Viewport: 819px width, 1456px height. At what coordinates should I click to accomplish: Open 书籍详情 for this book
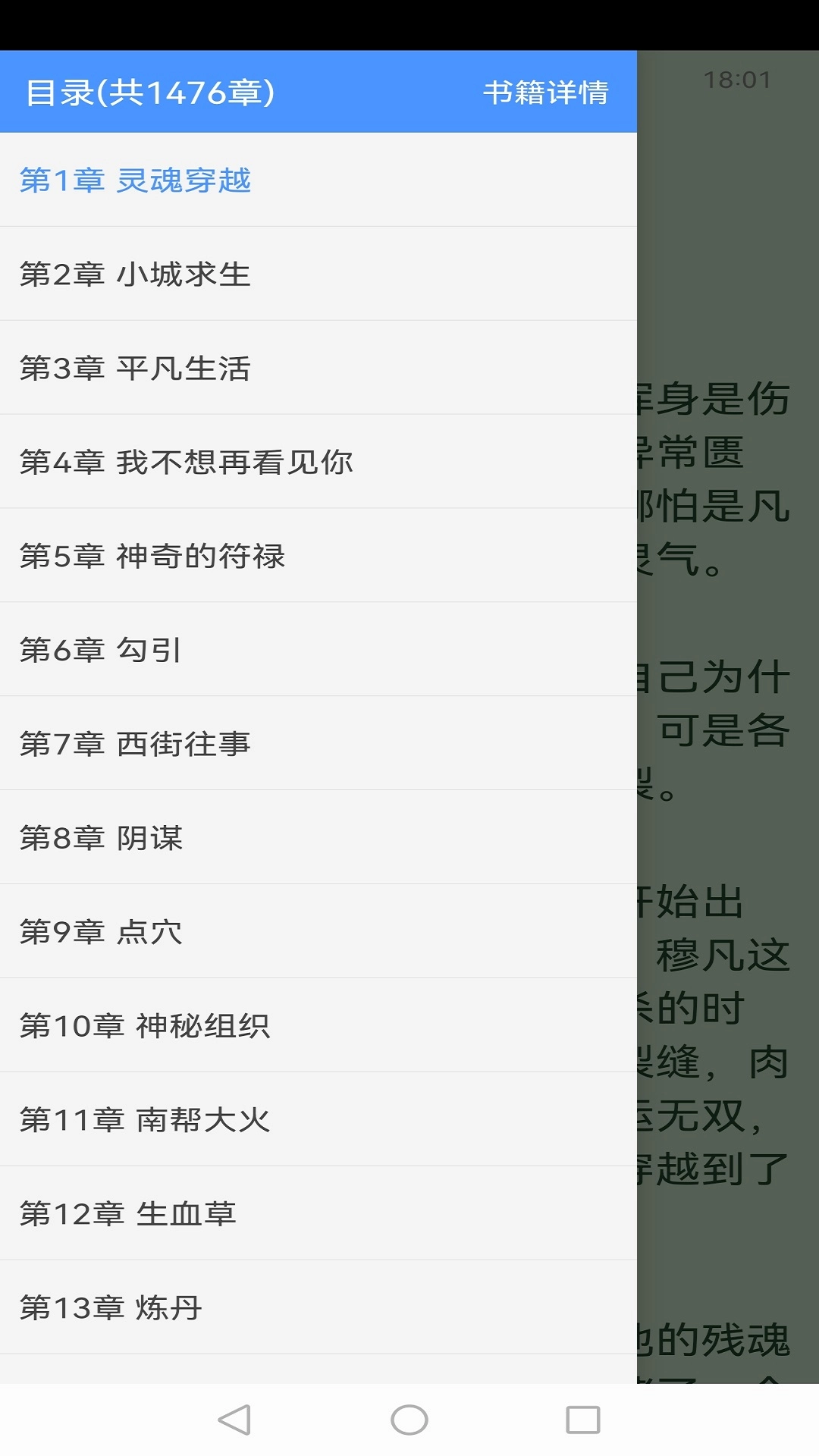coord(548,93)
